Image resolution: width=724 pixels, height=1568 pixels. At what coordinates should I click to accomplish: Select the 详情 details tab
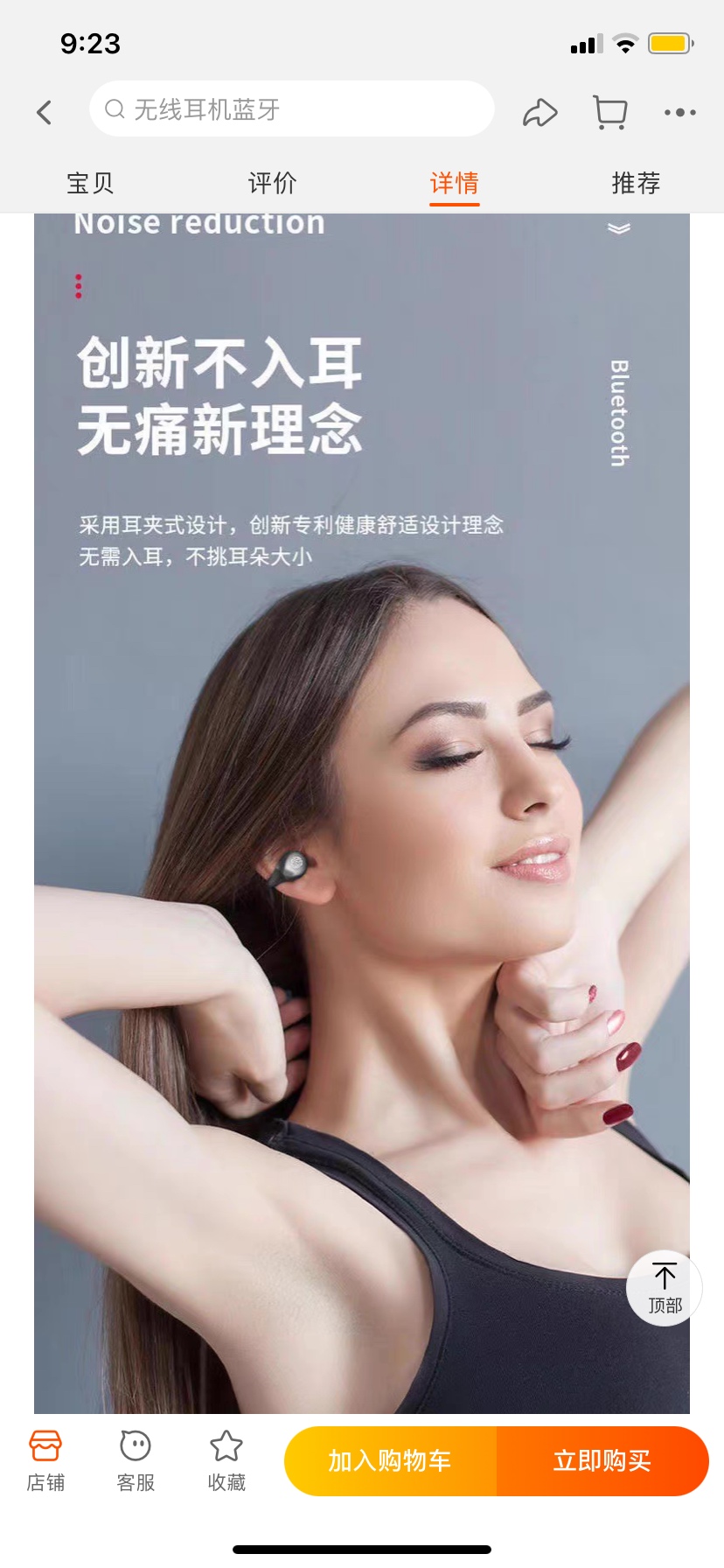[454, 183]
